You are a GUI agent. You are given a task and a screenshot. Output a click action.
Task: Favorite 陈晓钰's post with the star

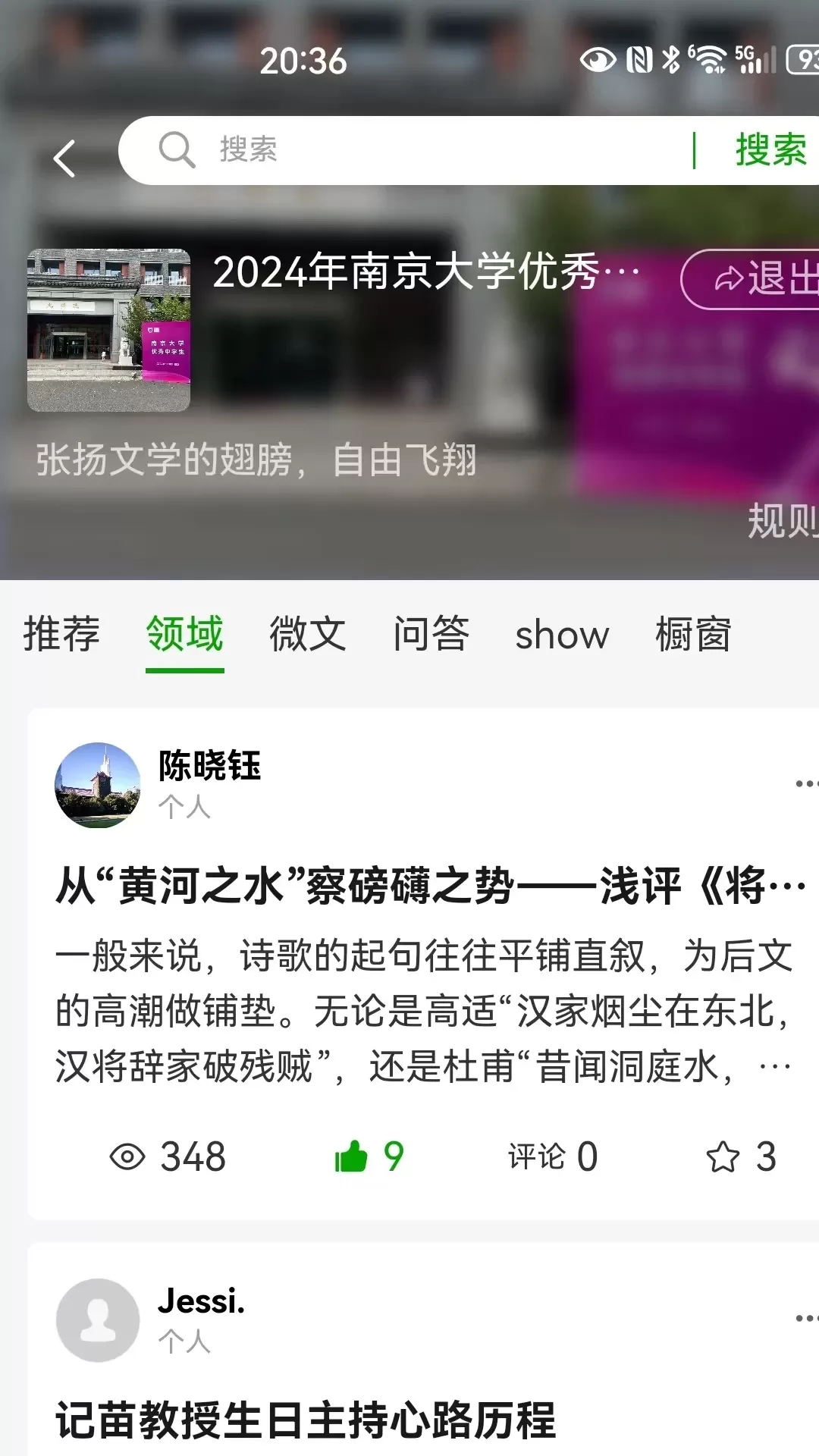coord(723,1156)
